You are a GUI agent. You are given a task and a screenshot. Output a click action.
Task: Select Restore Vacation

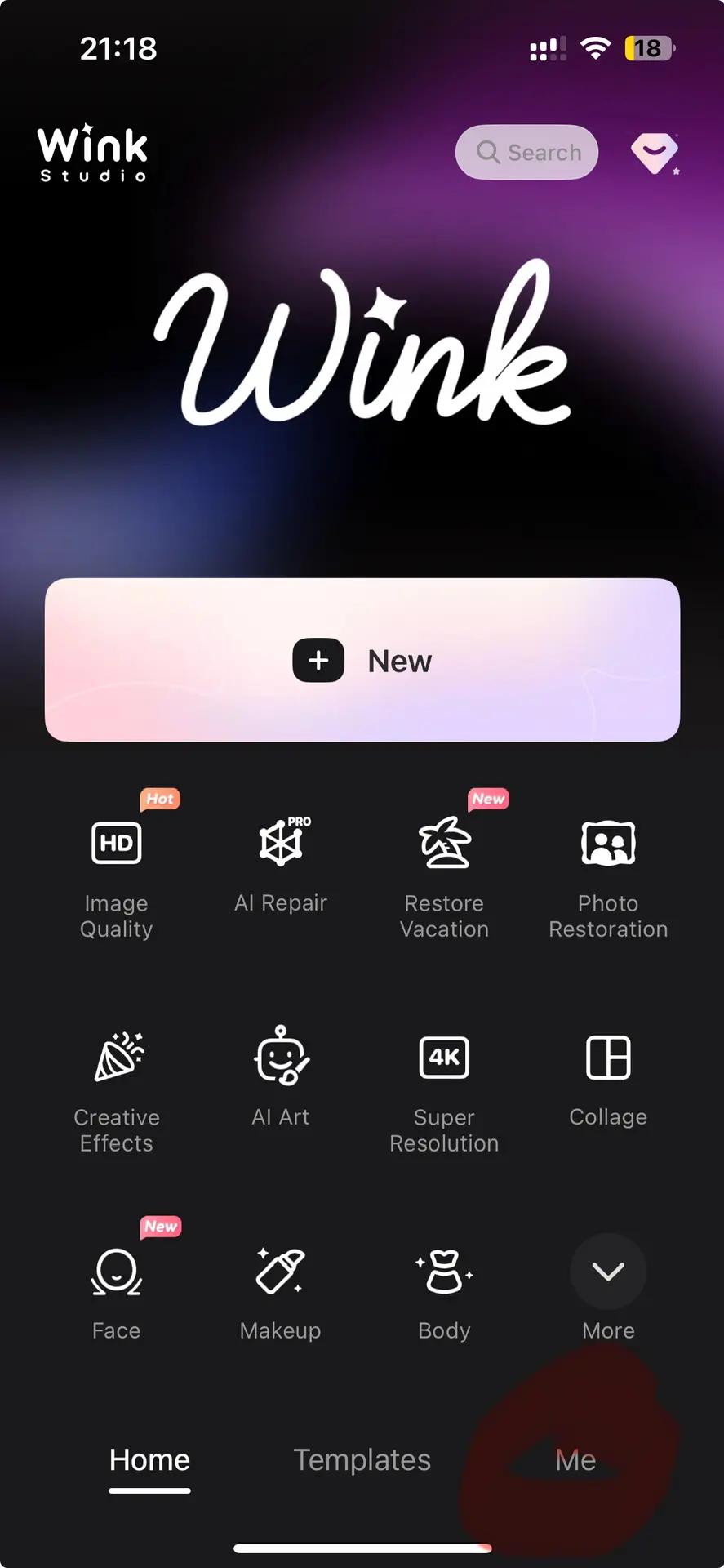point(444,874)
